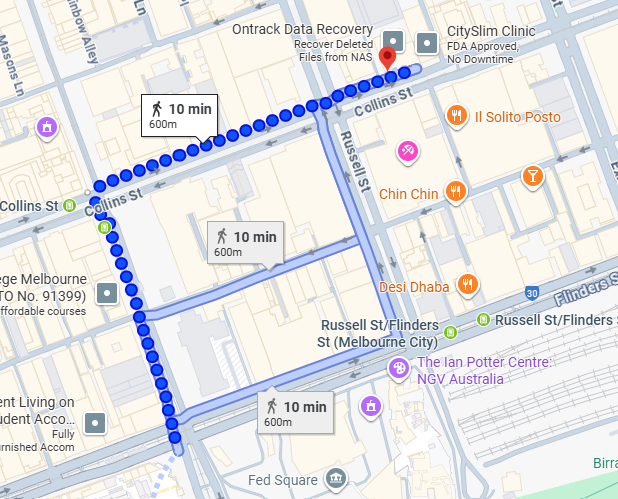Tap The Ian Potter Centre museum marker

click(x=400, y=369)
